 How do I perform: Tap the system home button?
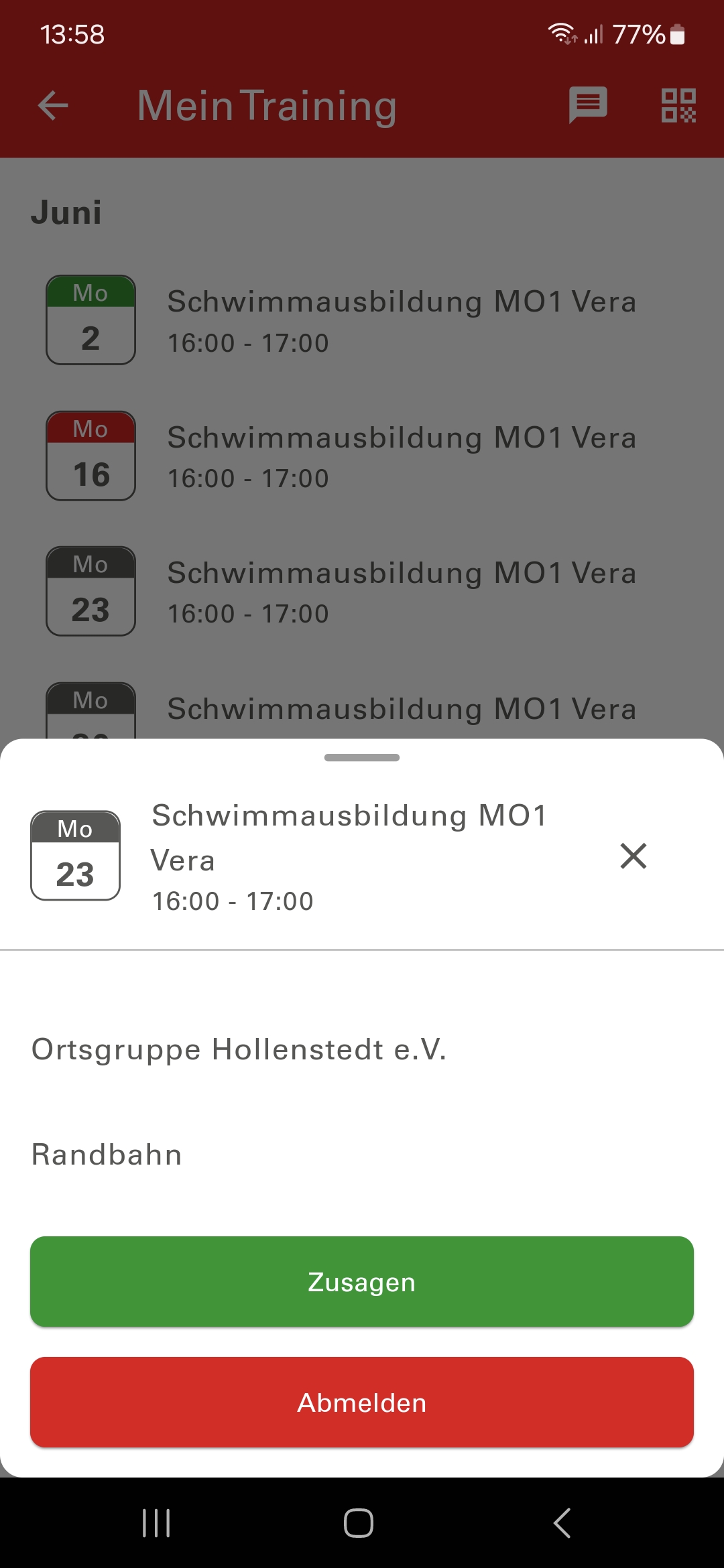coord(359,1522)
